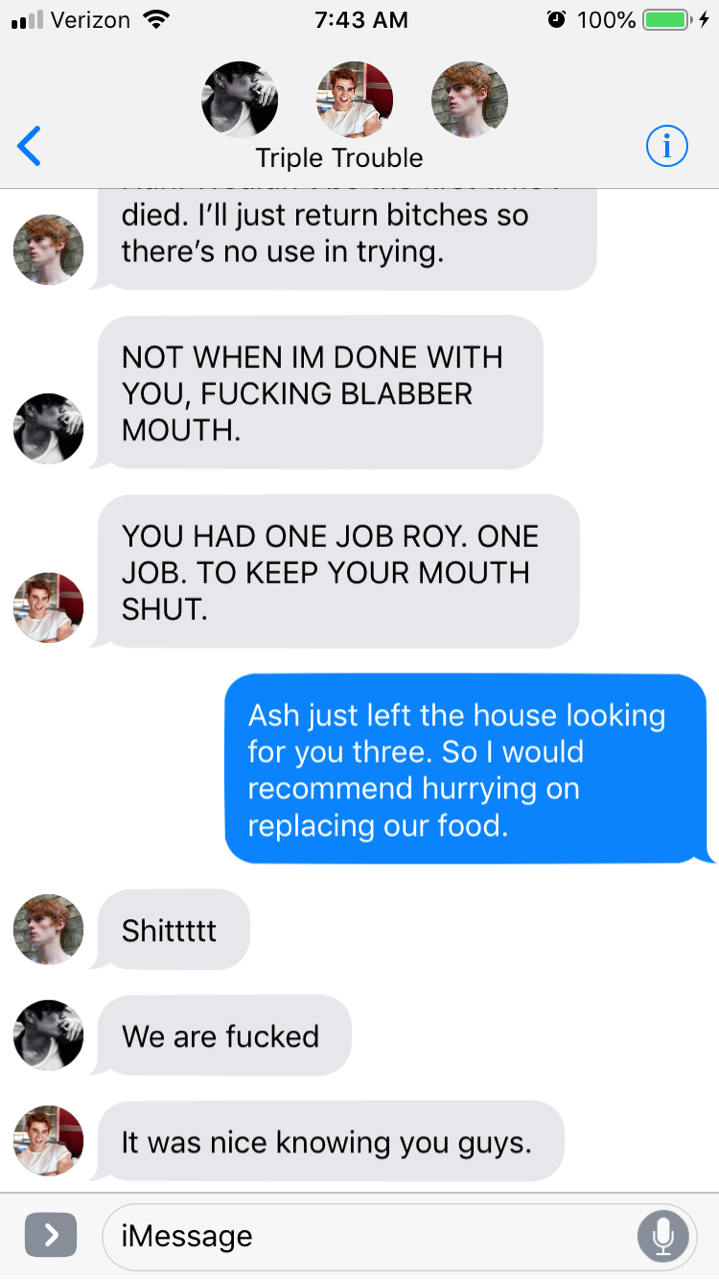719x1280 pixels.
Task: Open the group details info icon
Action: [666, 147]
